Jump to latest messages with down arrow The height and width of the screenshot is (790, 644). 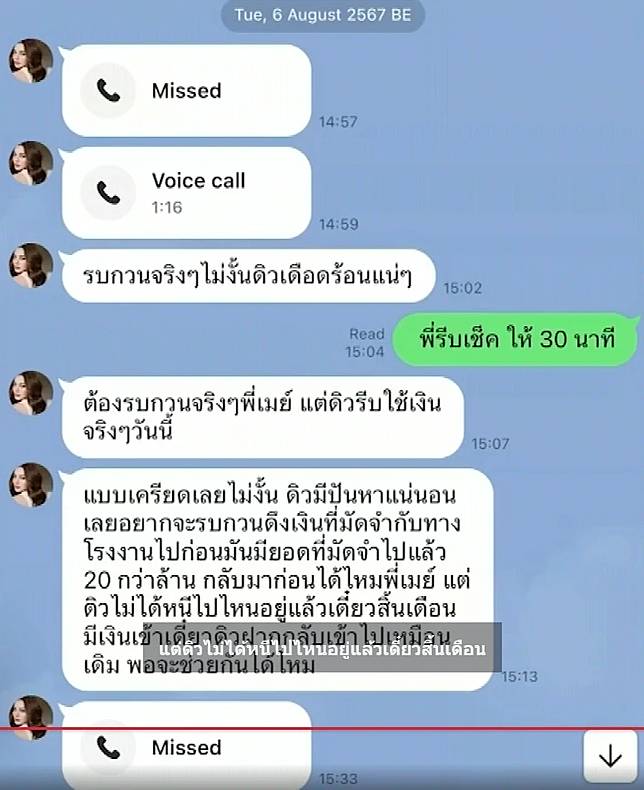610,756
